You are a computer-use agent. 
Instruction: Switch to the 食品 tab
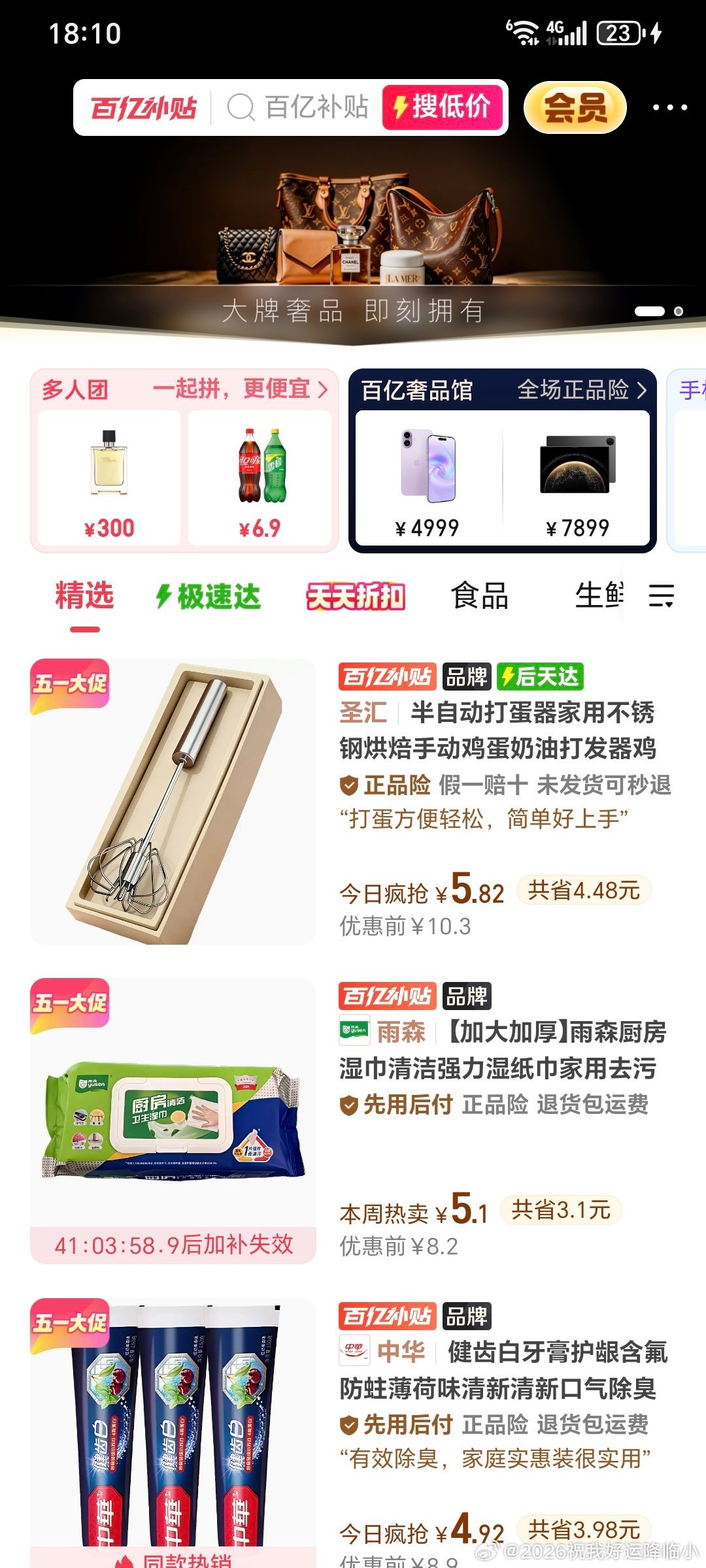[x=480, y=596]
